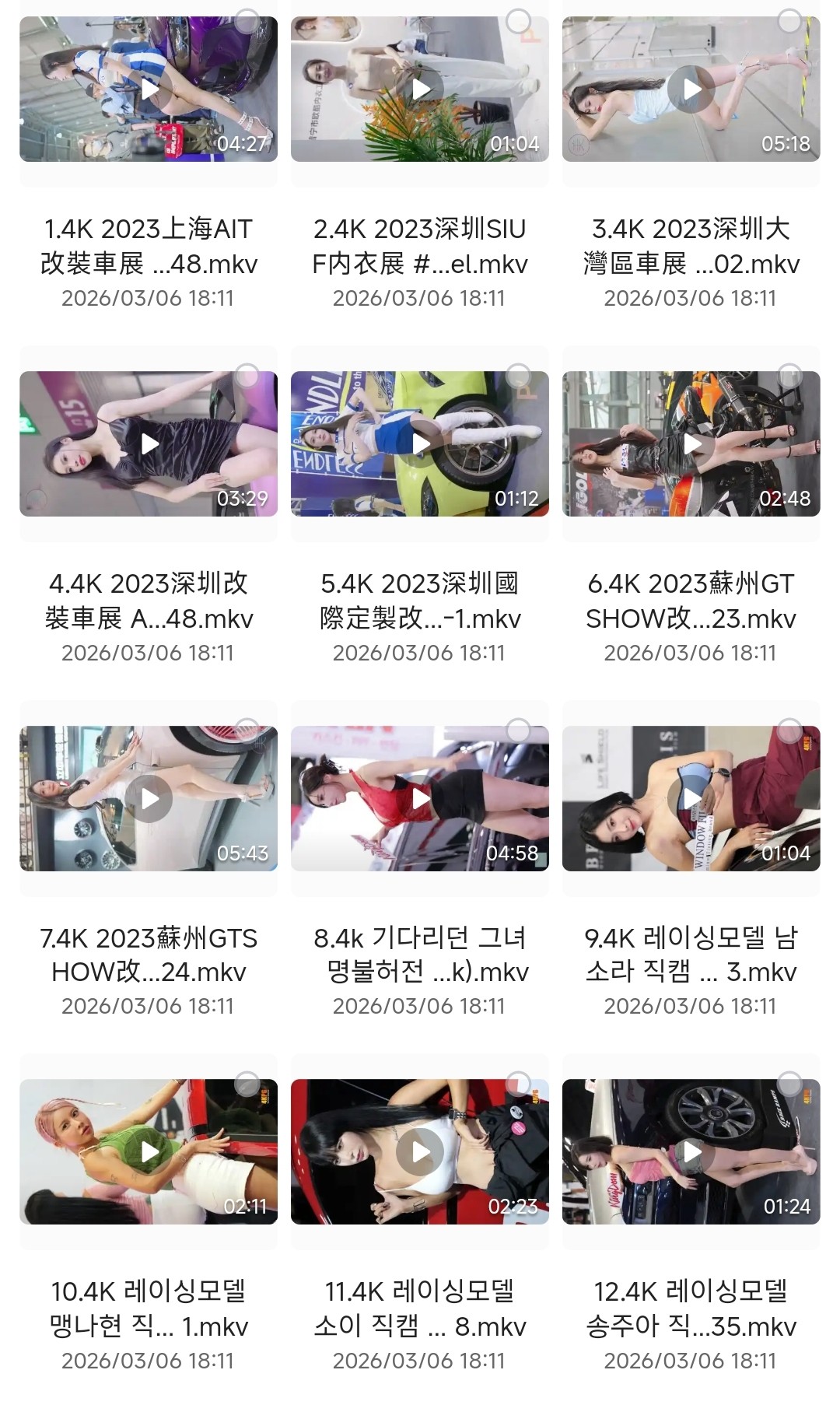Select the 12.4K 송주아 video checkbox
This screenshot has width=840, height=1405.
pyautogui.click(x=789, y=1084)
